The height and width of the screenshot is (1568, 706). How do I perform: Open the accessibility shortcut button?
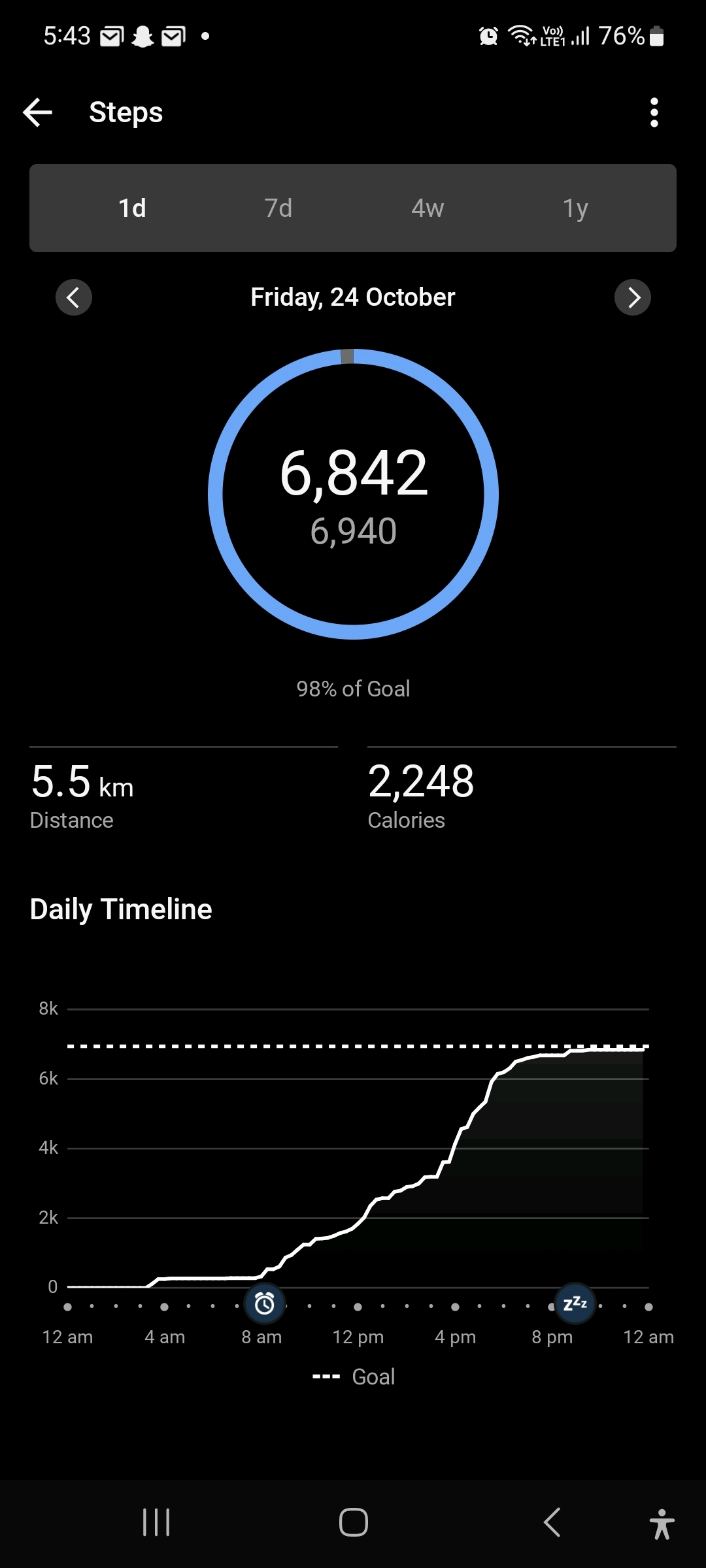[x=662, y=1524]
